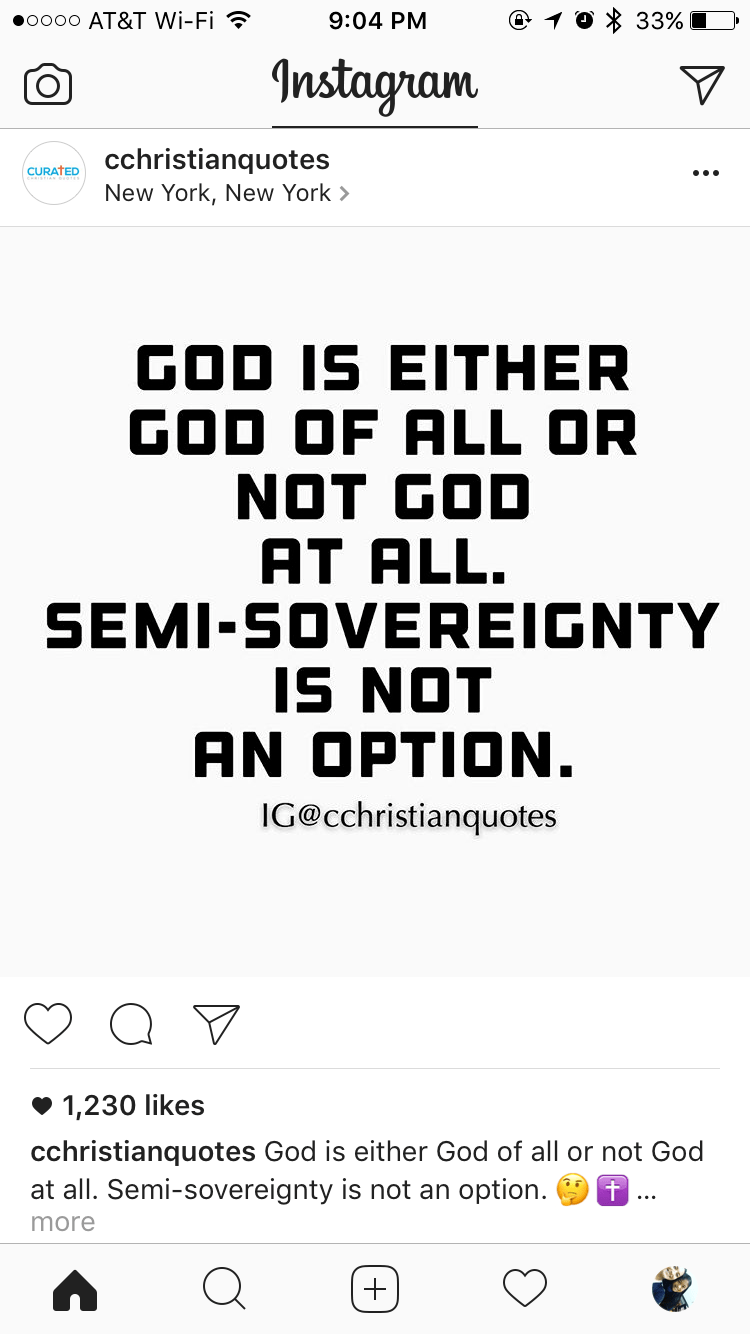The image size is (750, 1334).
Task: Open the camera icon in the top bar
Action: pyautogui.click(x=47, y=84)
